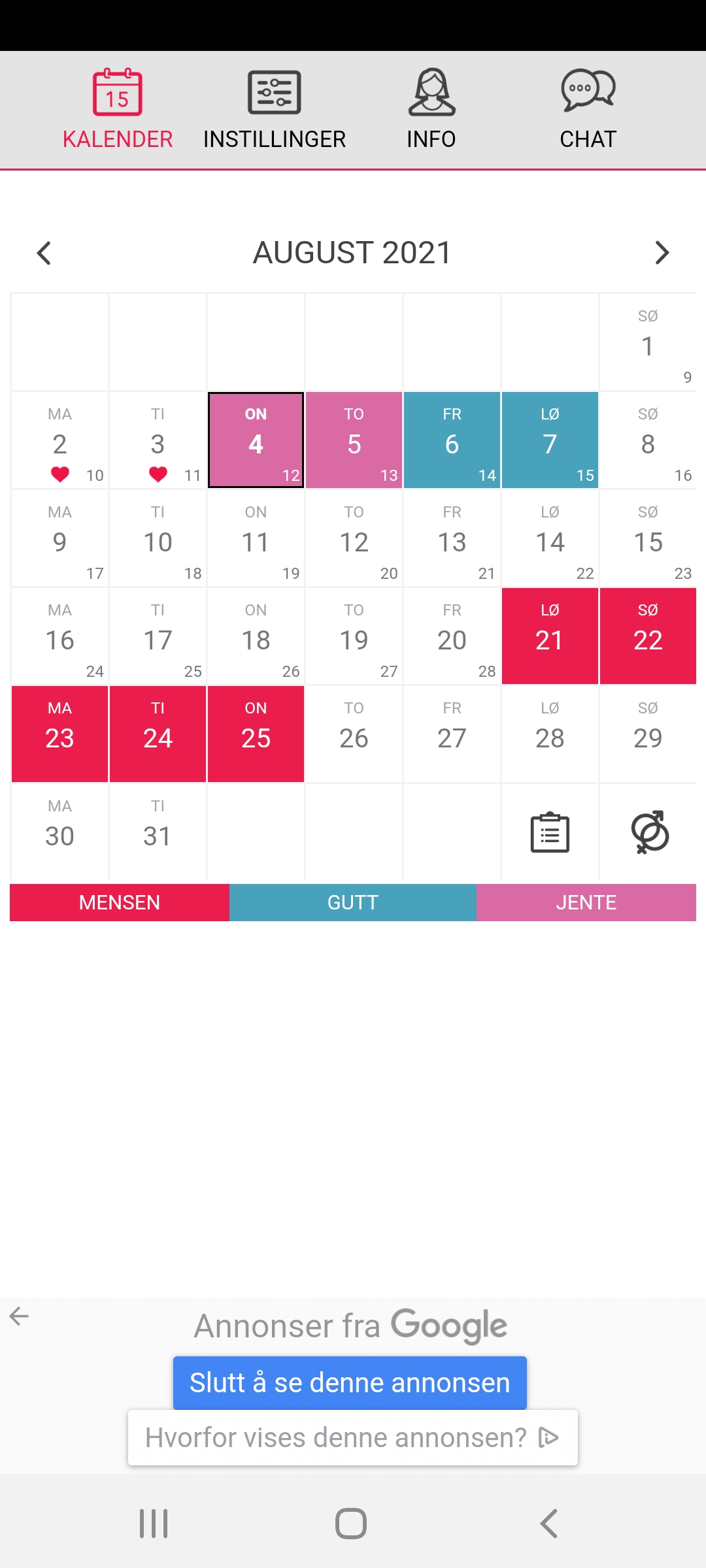Open the notes clipboard icon

coord(550,832)
